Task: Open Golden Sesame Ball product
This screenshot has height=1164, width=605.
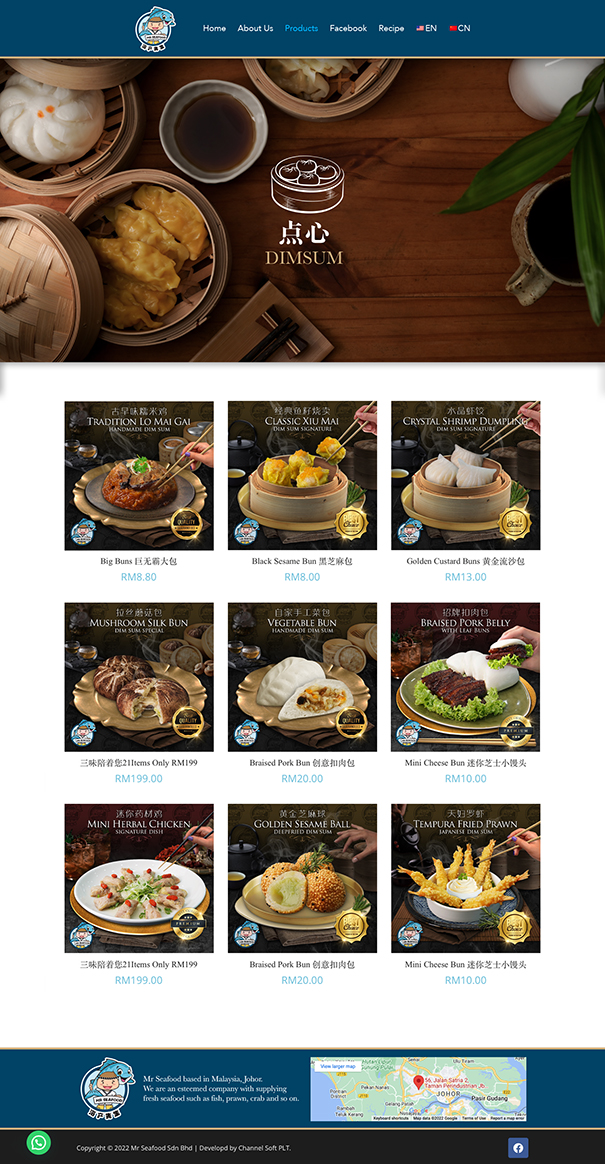Action: [302, 878]
